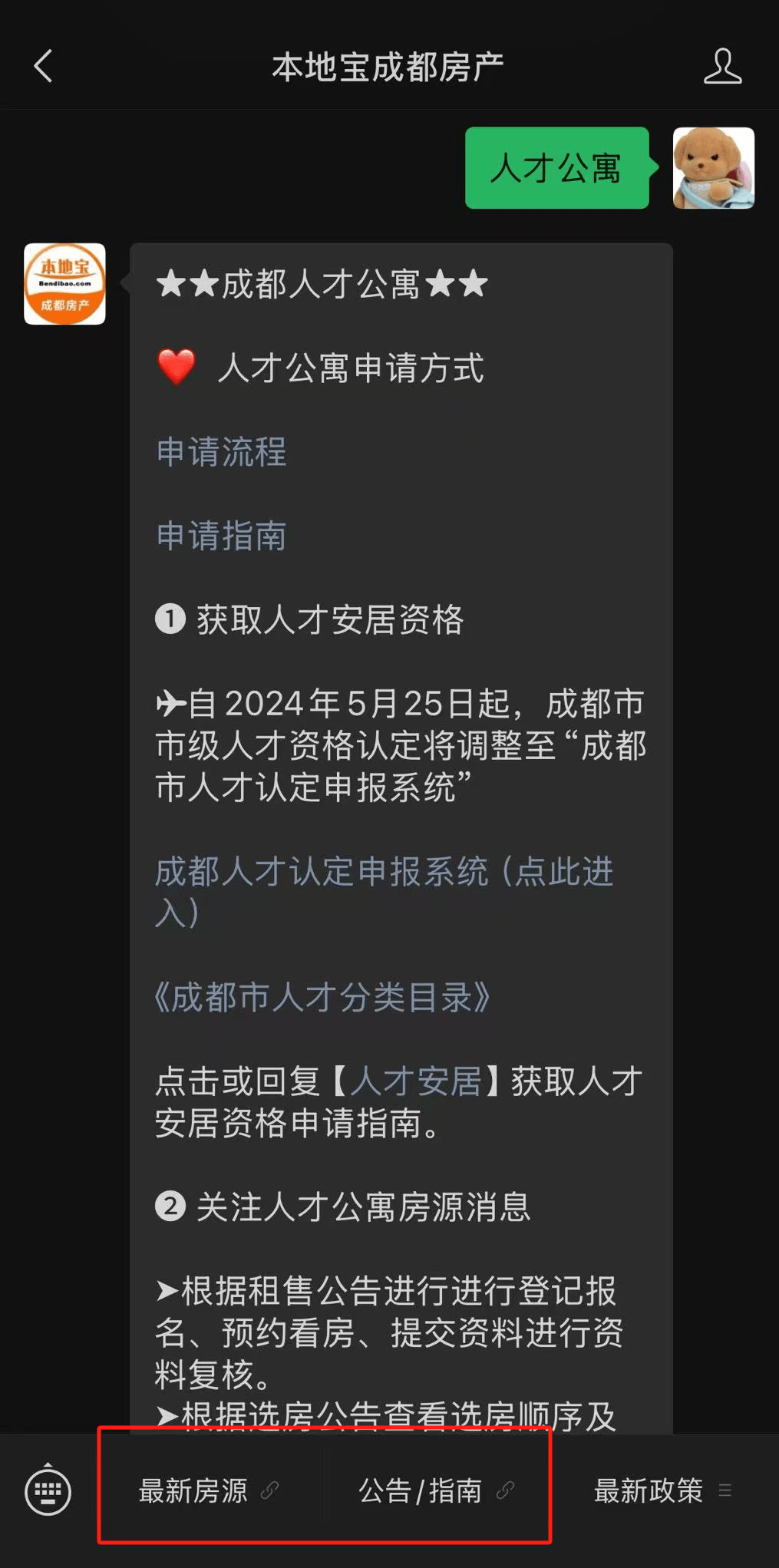The image size is (779, 1568).
Task: Open the account profile icon
Action: click(x=722, y=67)
